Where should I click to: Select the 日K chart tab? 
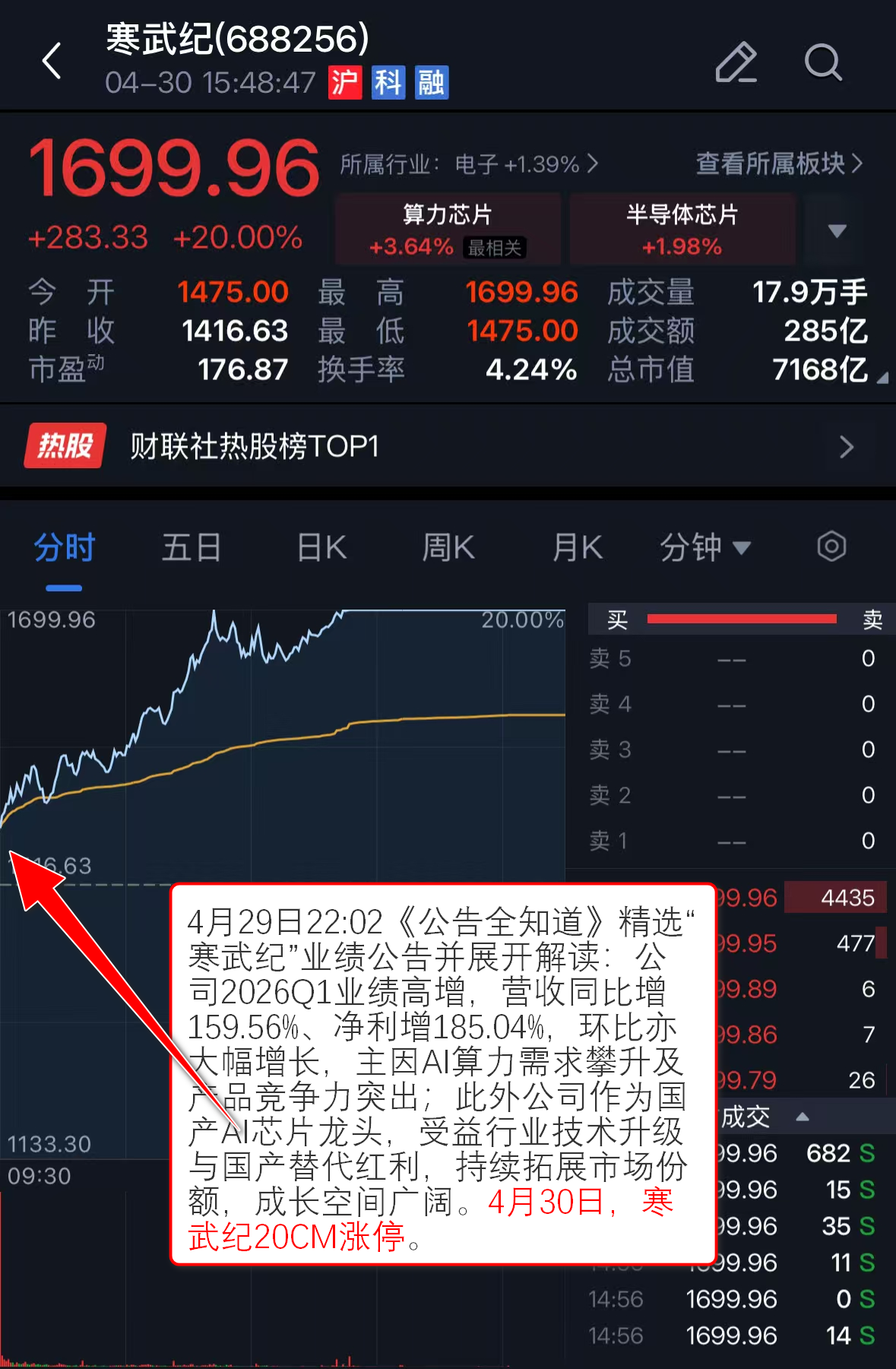[321, 548]
